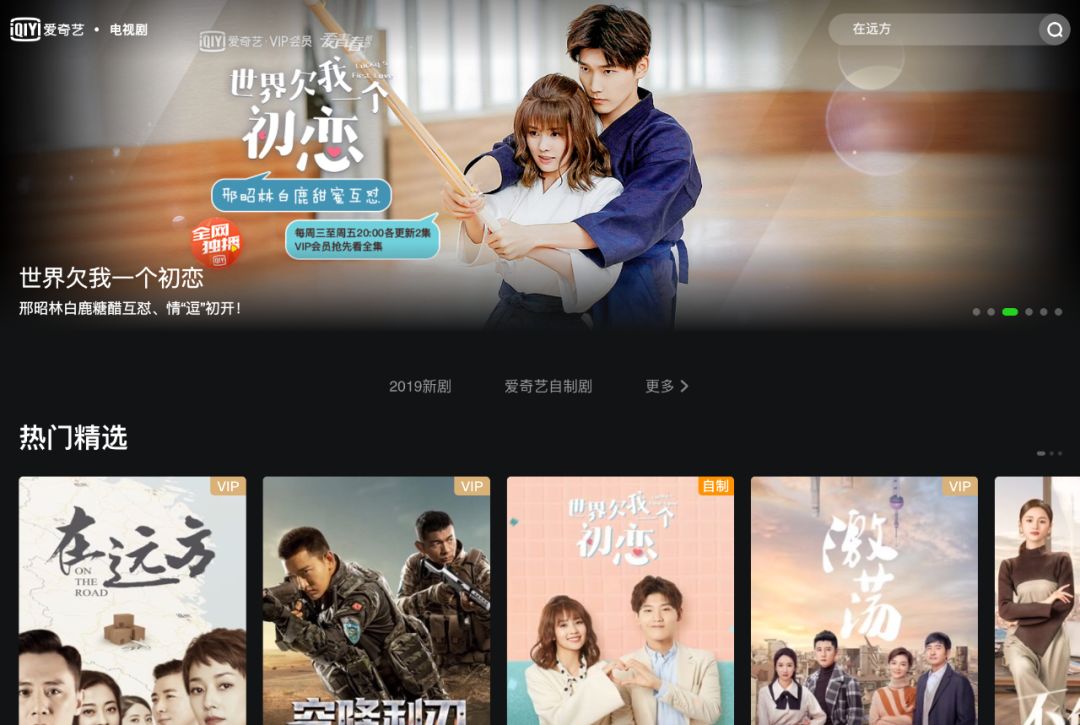Open the search field showing 在远方

point(930,30)
